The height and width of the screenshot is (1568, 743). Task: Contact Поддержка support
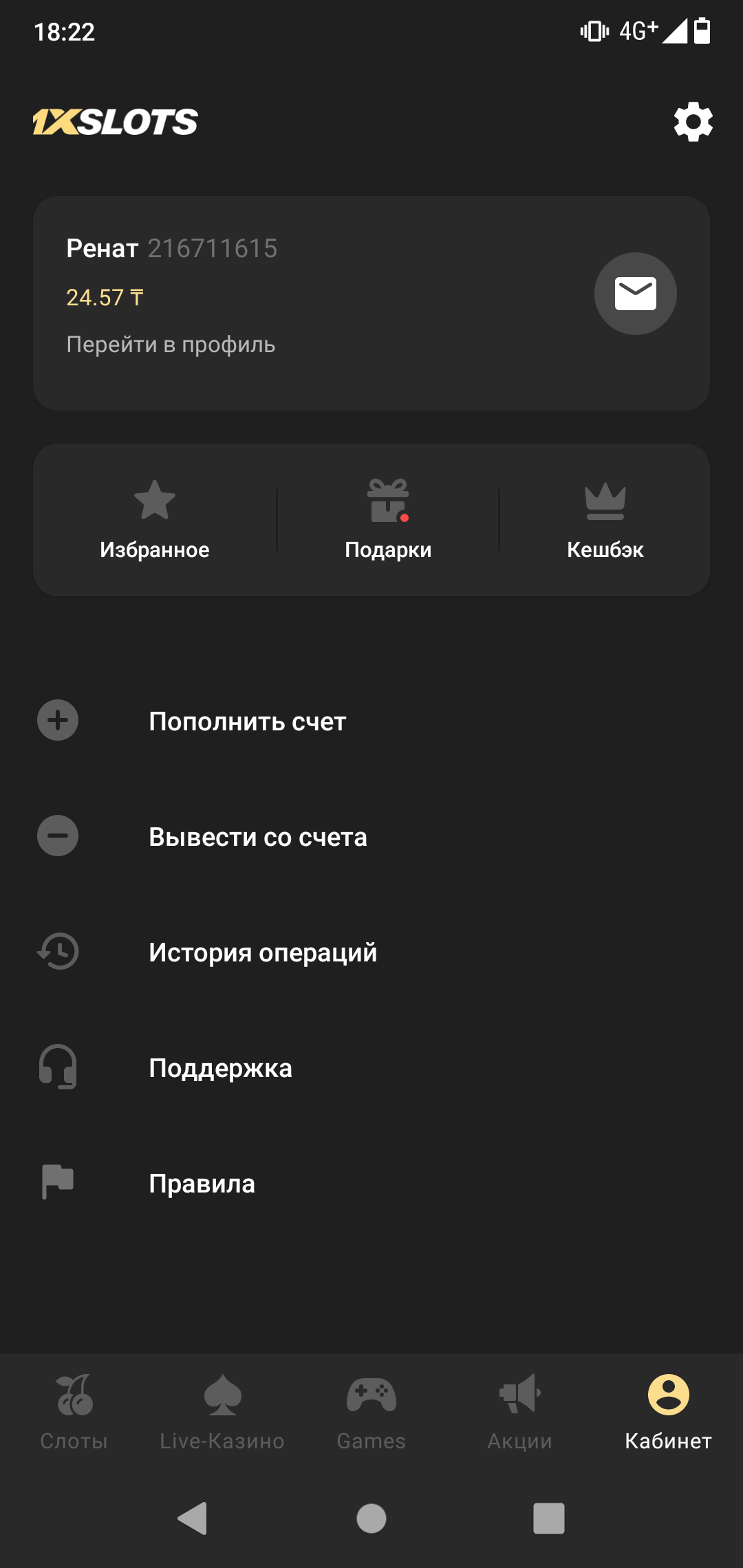click(220, 1068)
